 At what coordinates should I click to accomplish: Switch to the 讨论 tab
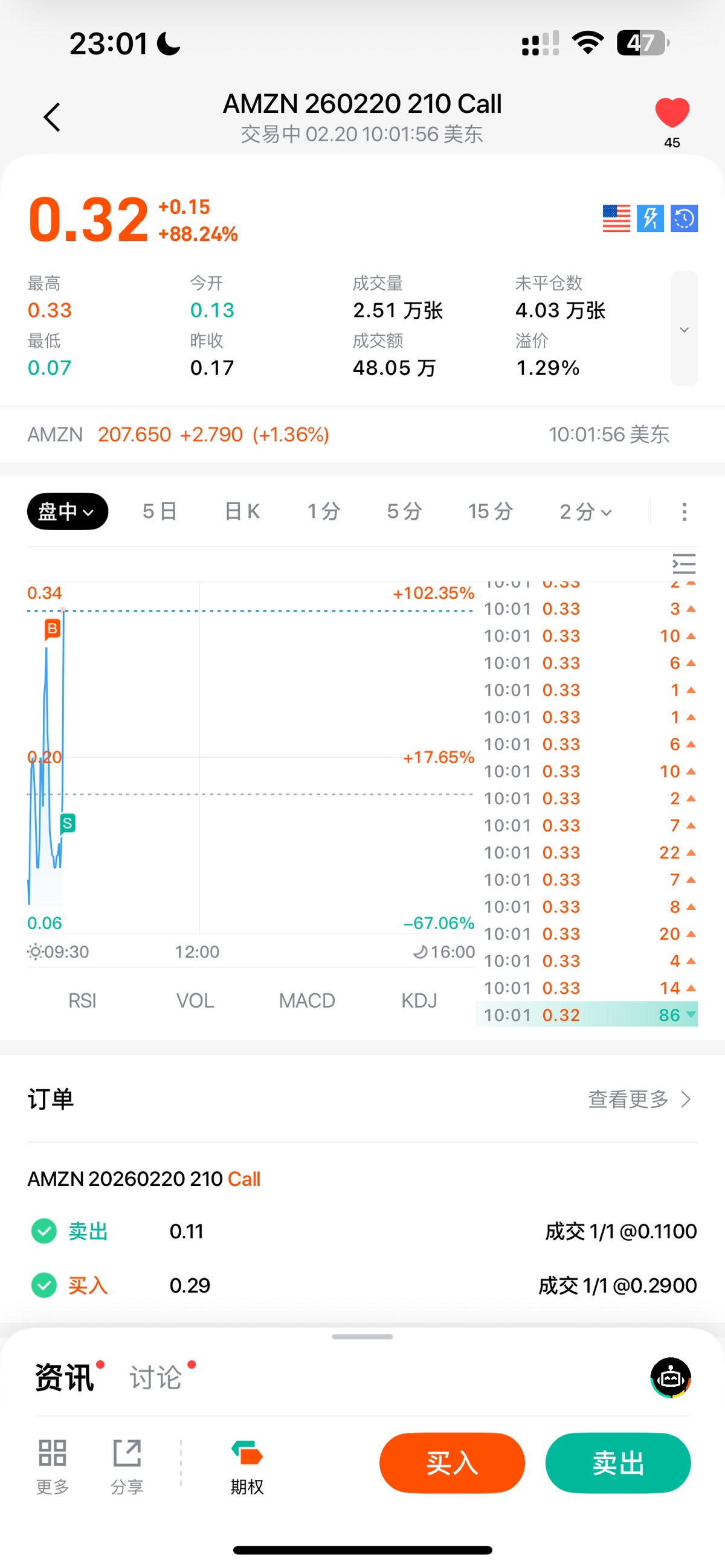(156, 1377)
